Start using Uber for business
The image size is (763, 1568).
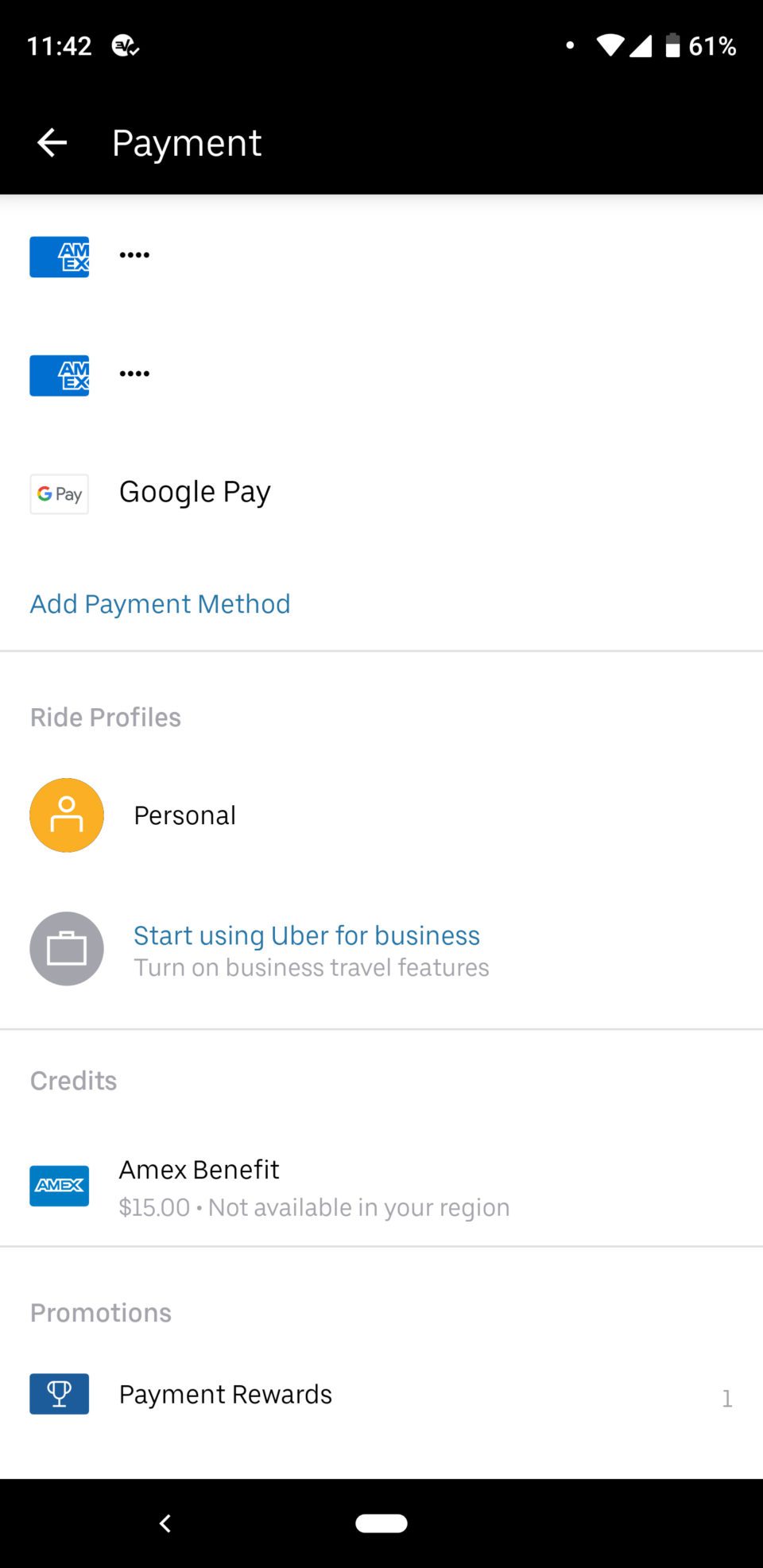307,935
